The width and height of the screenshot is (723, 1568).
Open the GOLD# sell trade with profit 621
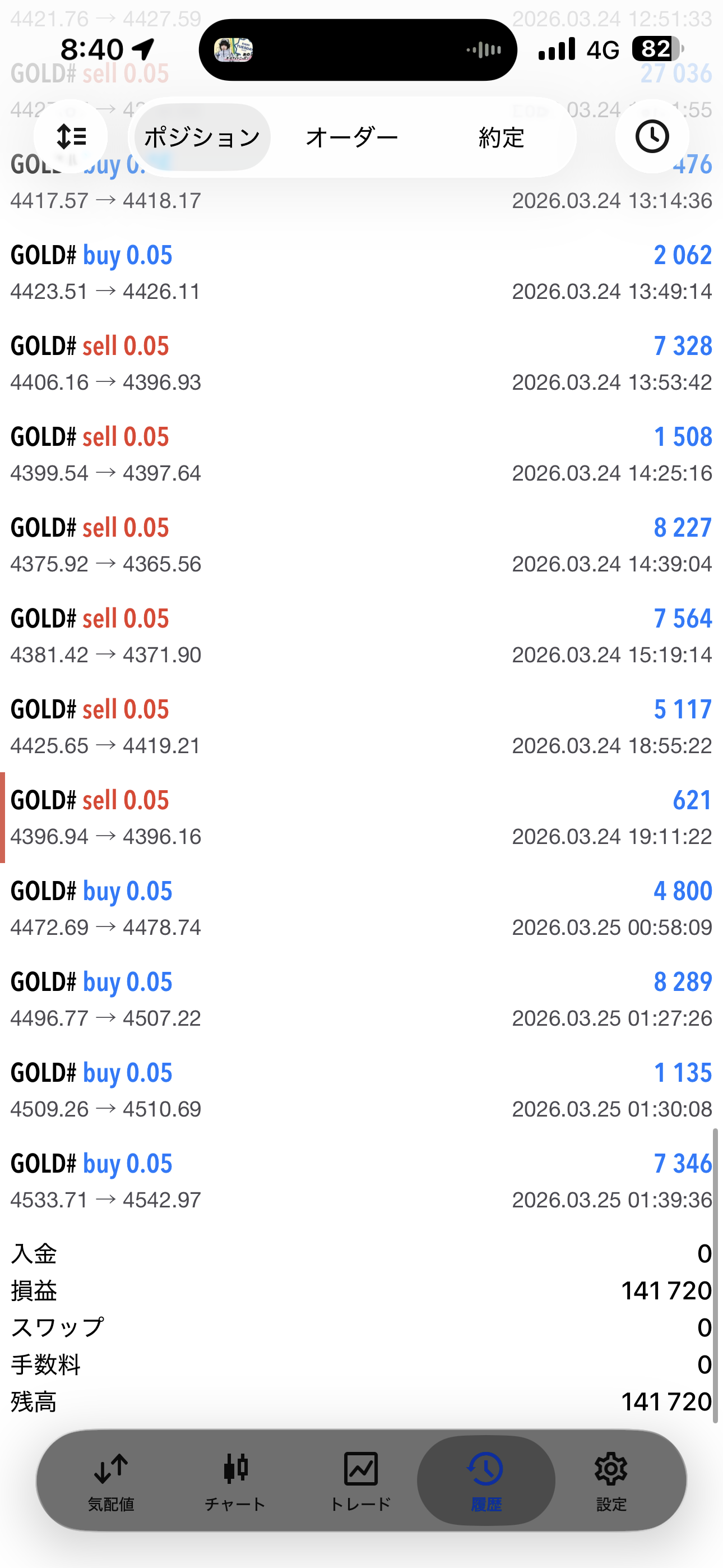click(361, 818)
